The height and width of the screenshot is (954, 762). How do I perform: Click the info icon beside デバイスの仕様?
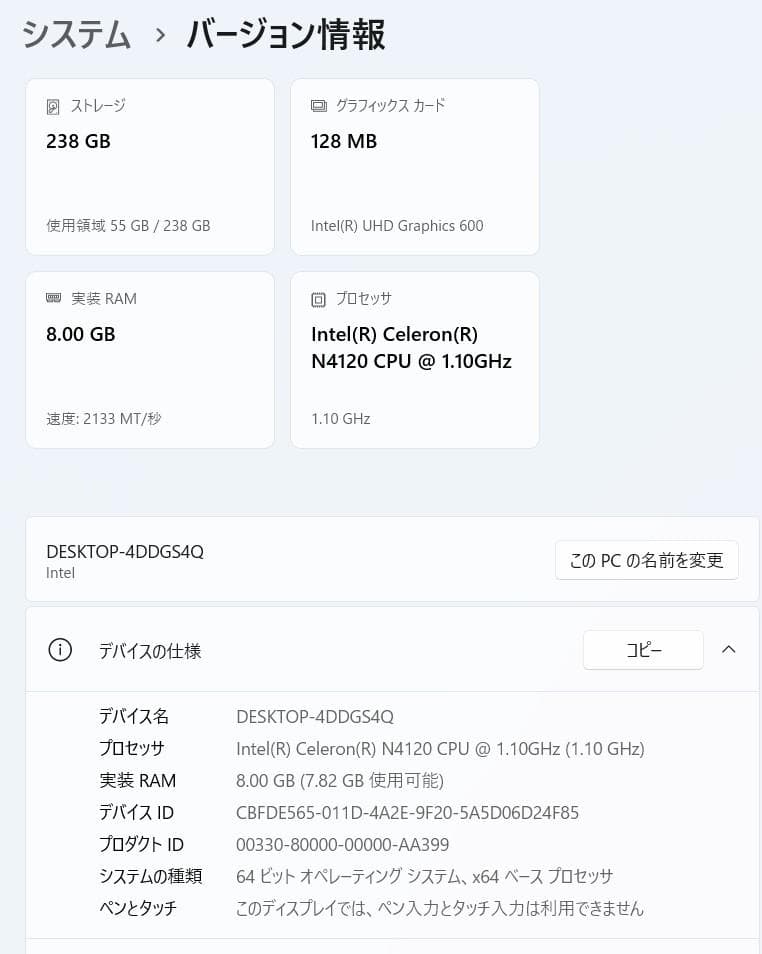pos(60,650)
